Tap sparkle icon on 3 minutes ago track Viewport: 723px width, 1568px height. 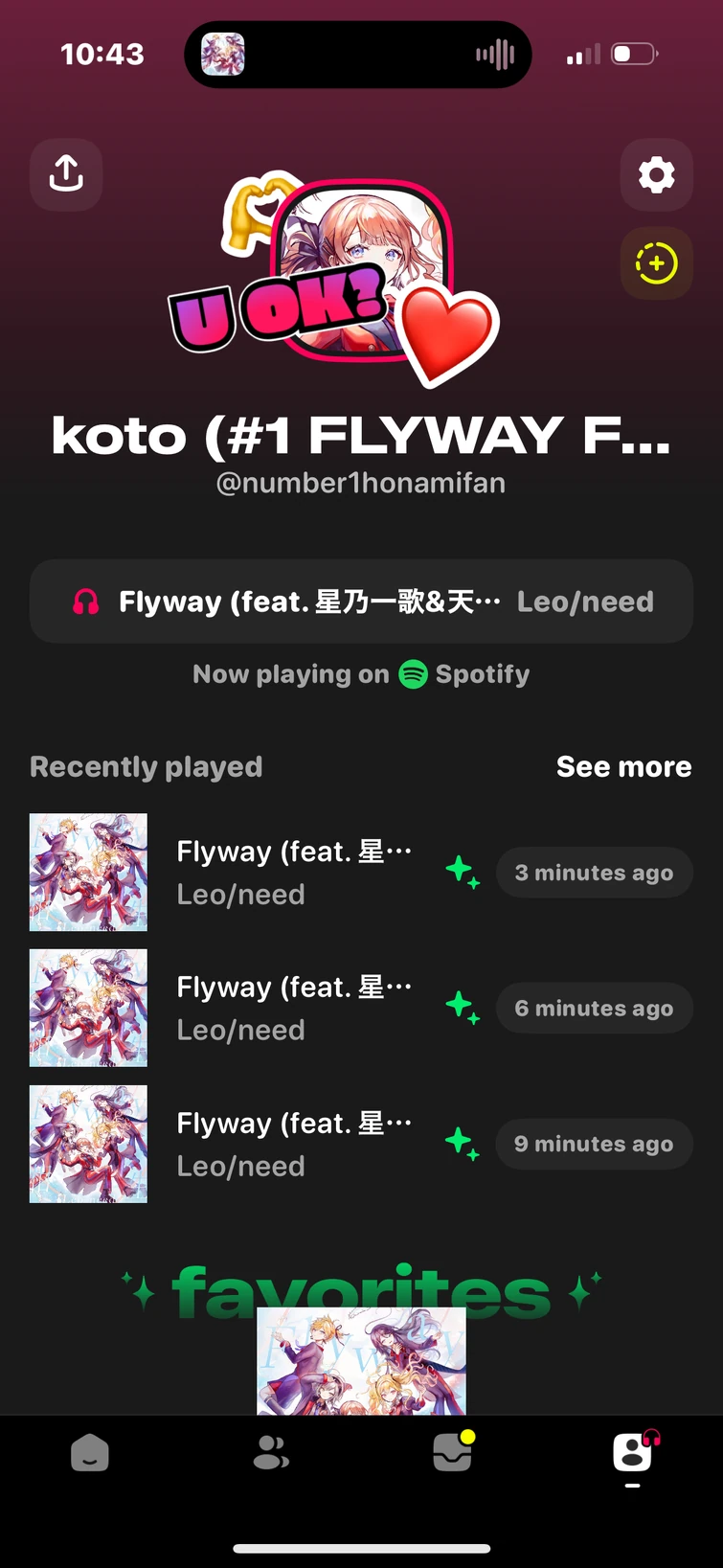pyautogui.click(x=463, y=872)
